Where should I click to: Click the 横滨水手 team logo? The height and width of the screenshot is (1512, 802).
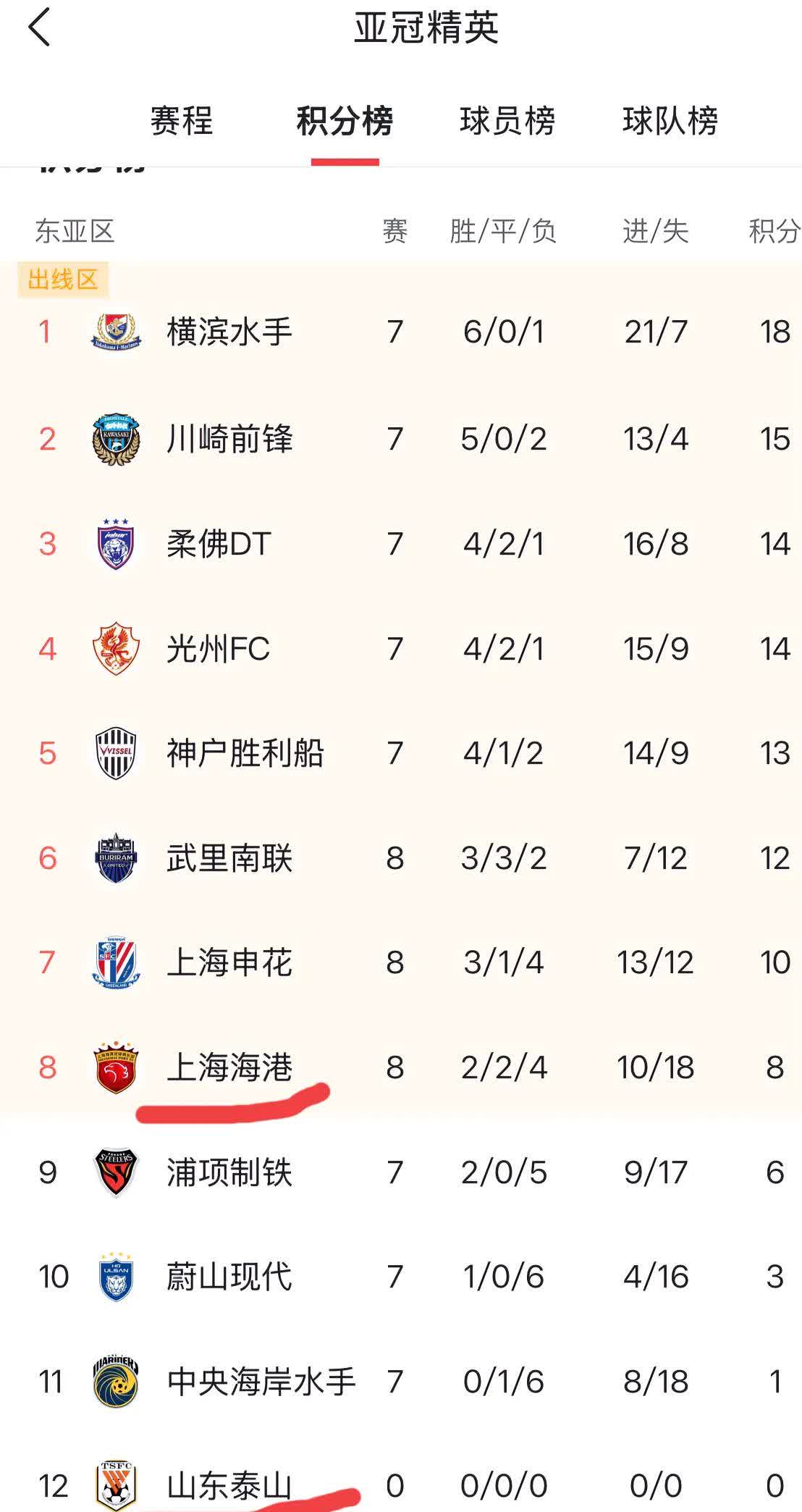[114, 332]
